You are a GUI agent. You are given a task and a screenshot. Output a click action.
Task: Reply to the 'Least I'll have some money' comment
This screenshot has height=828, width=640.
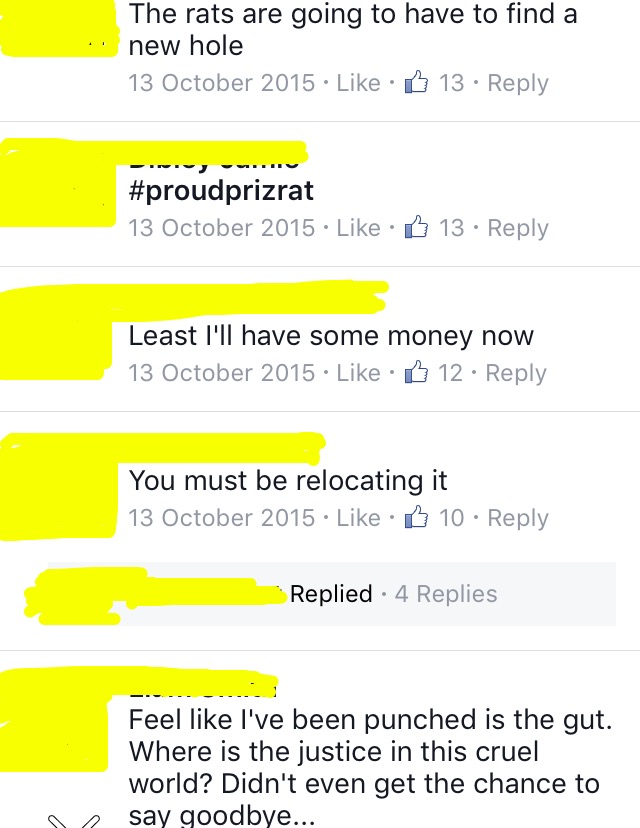[516, 373]
